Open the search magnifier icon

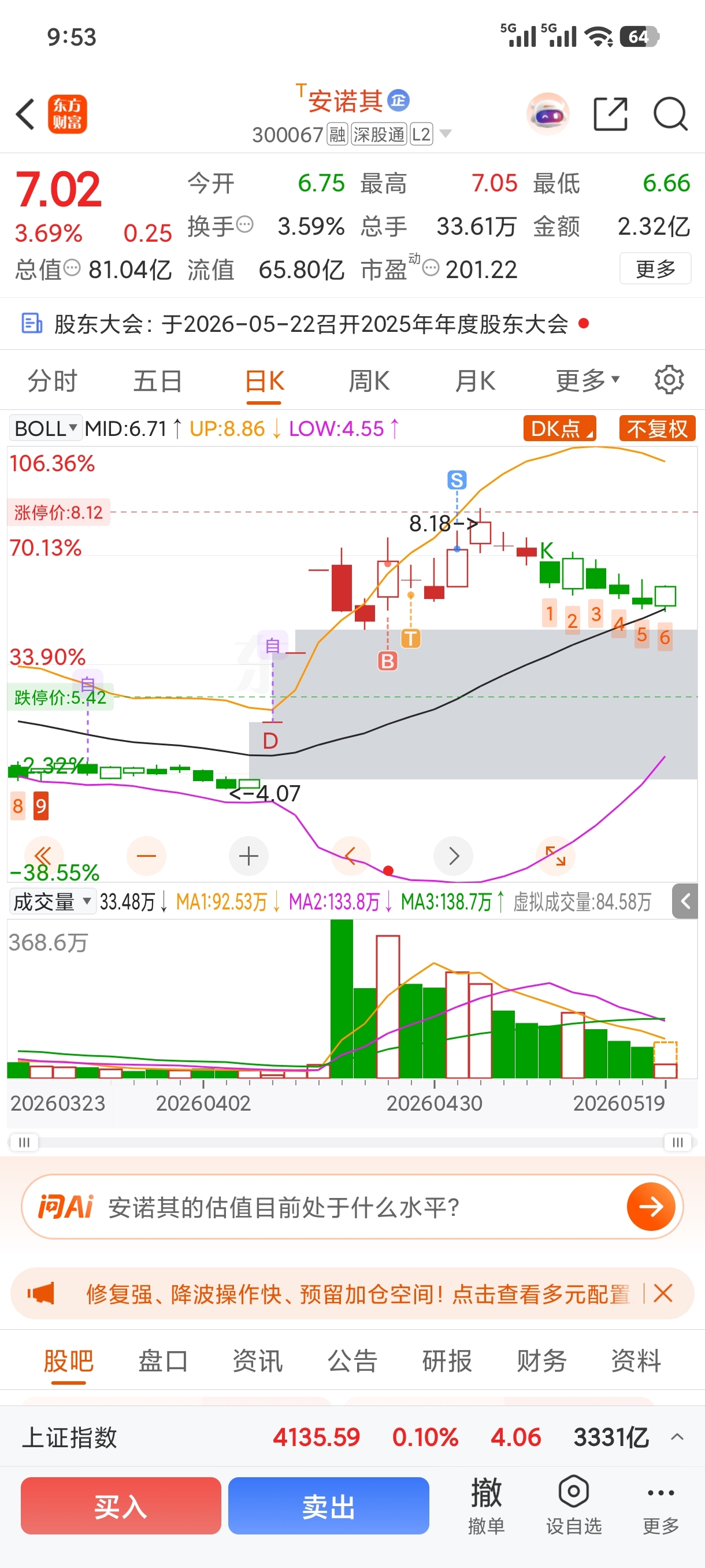pos(670,114)
